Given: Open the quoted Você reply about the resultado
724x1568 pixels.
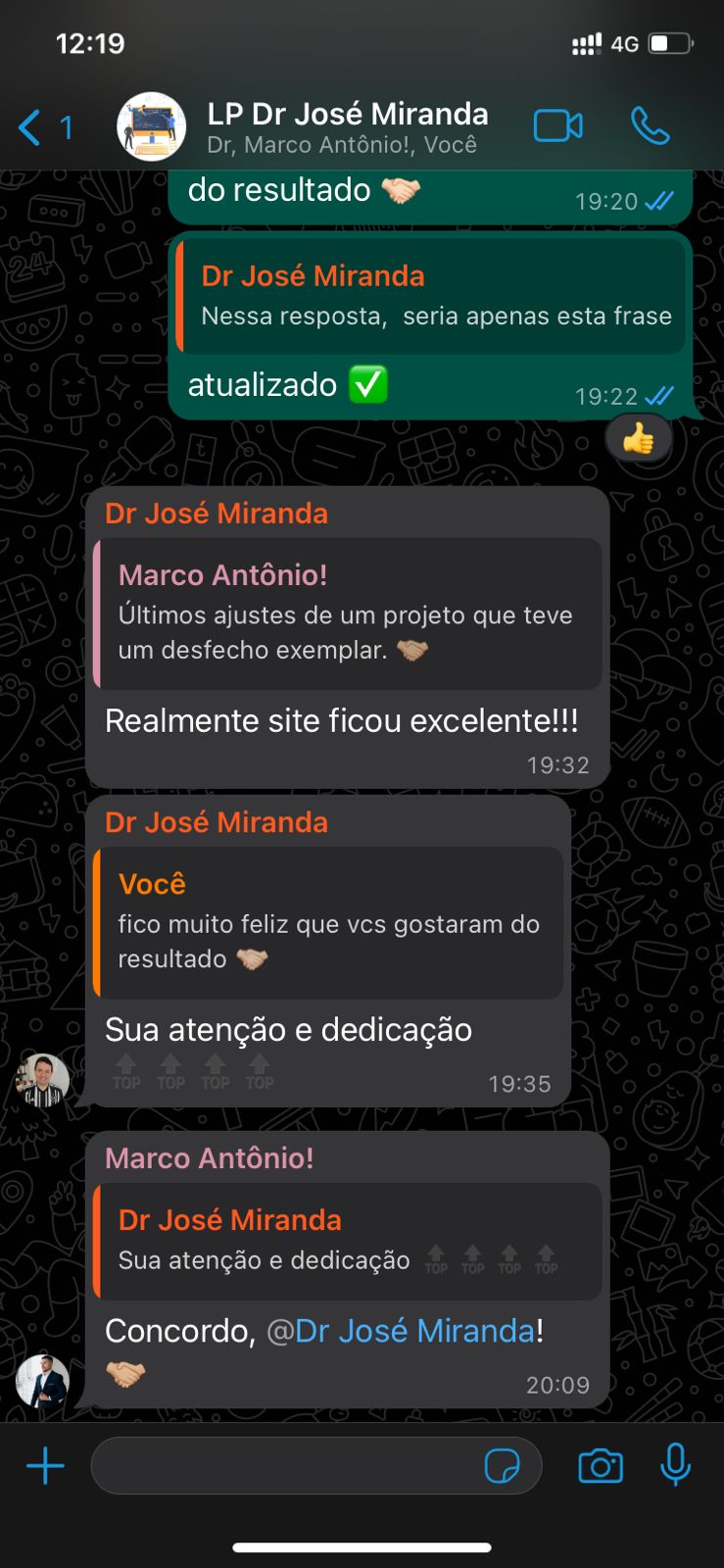Looking at the screenshot, I should tap(329, 921).
